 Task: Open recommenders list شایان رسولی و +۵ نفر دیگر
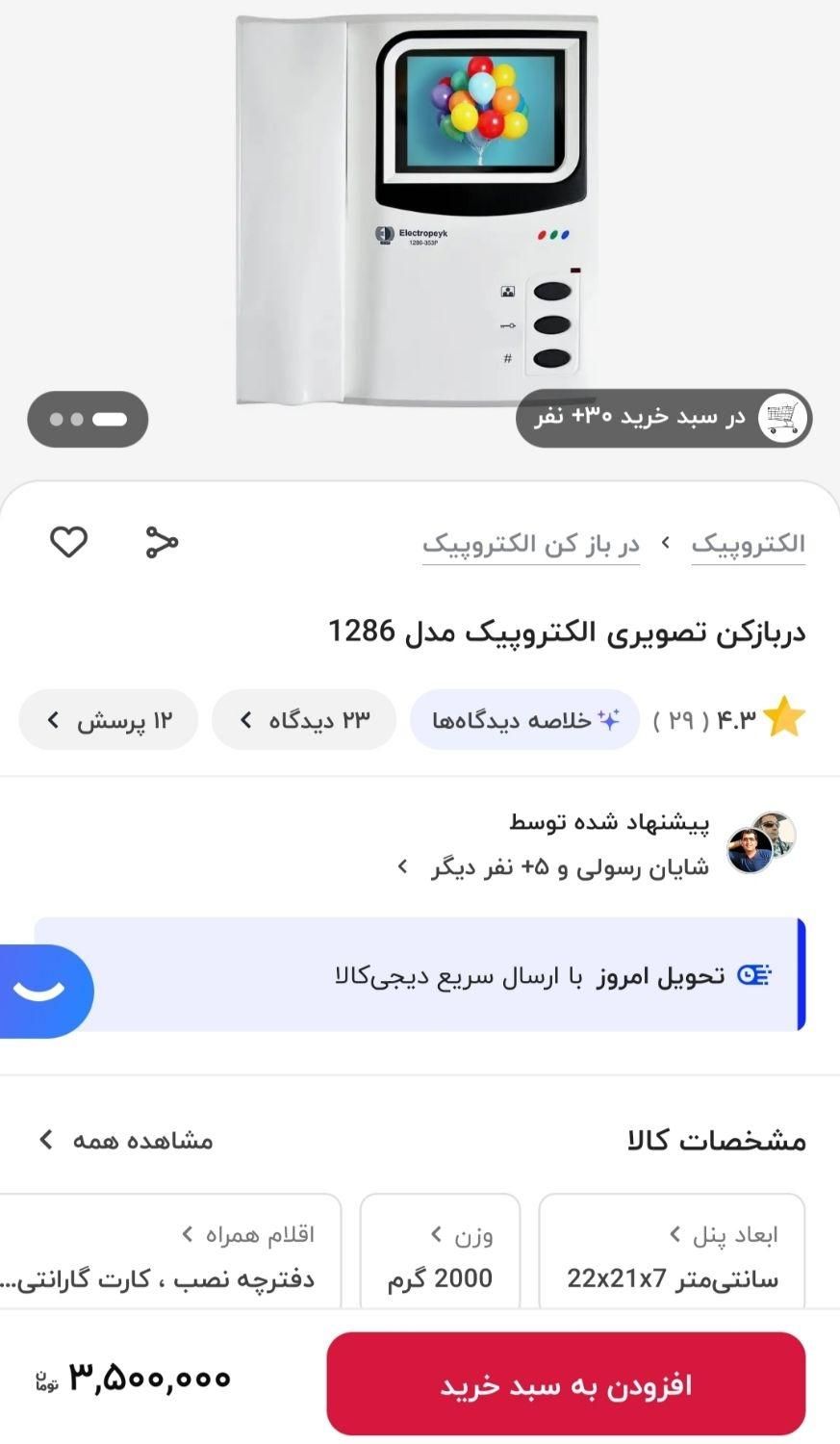tap(553, 867)
